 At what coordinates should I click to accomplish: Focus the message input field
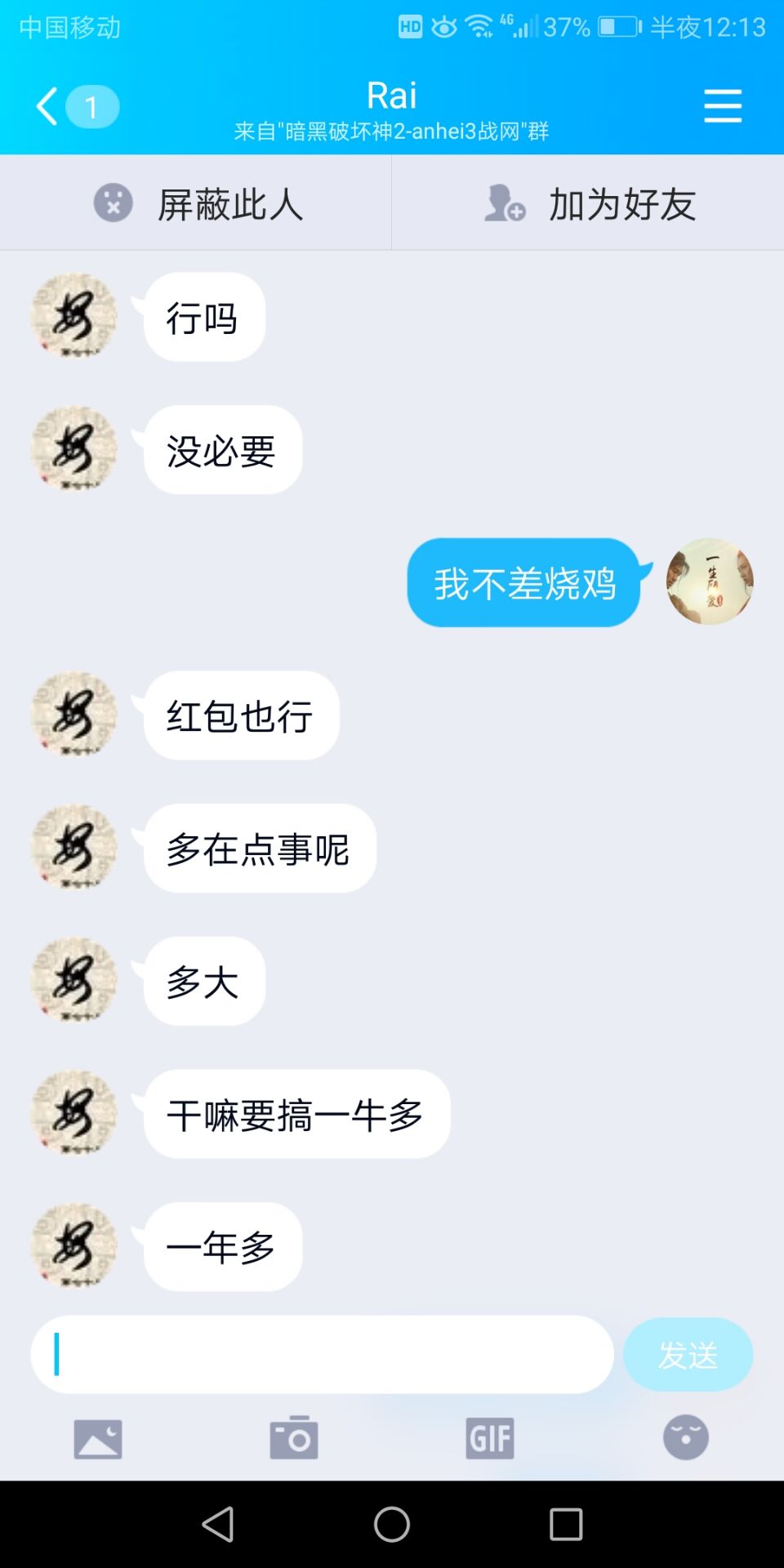pyautogui.click(x=323, y=1354)
